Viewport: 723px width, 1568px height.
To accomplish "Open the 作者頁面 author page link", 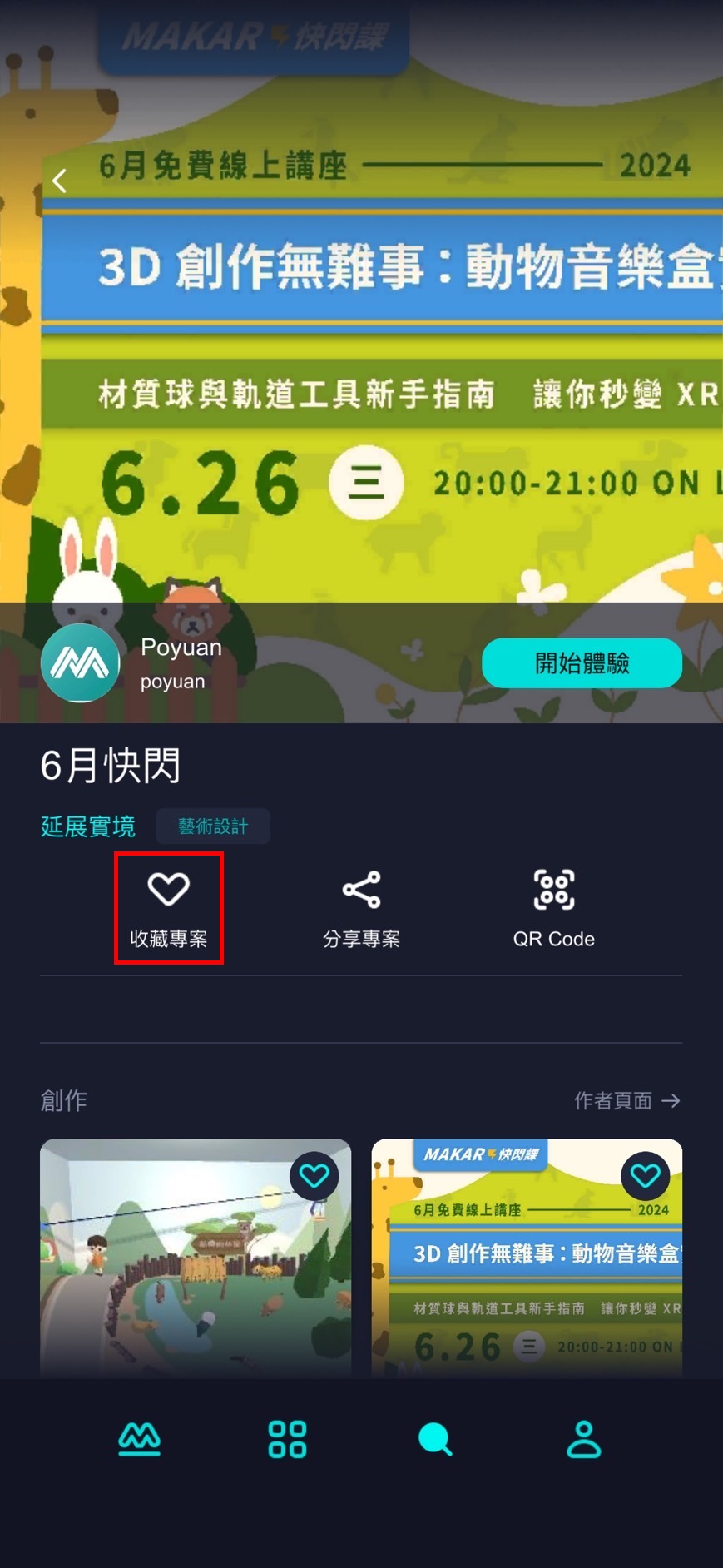I will (627, 1100).
